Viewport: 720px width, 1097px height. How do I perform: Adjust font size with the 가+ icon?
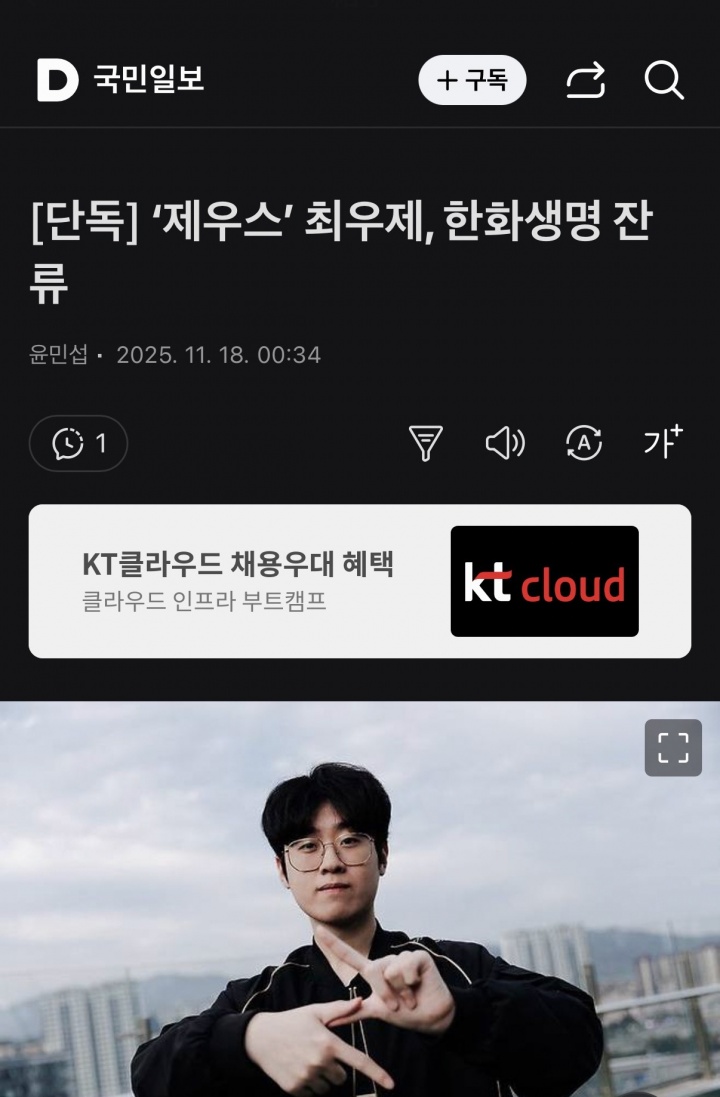(663, 441)
